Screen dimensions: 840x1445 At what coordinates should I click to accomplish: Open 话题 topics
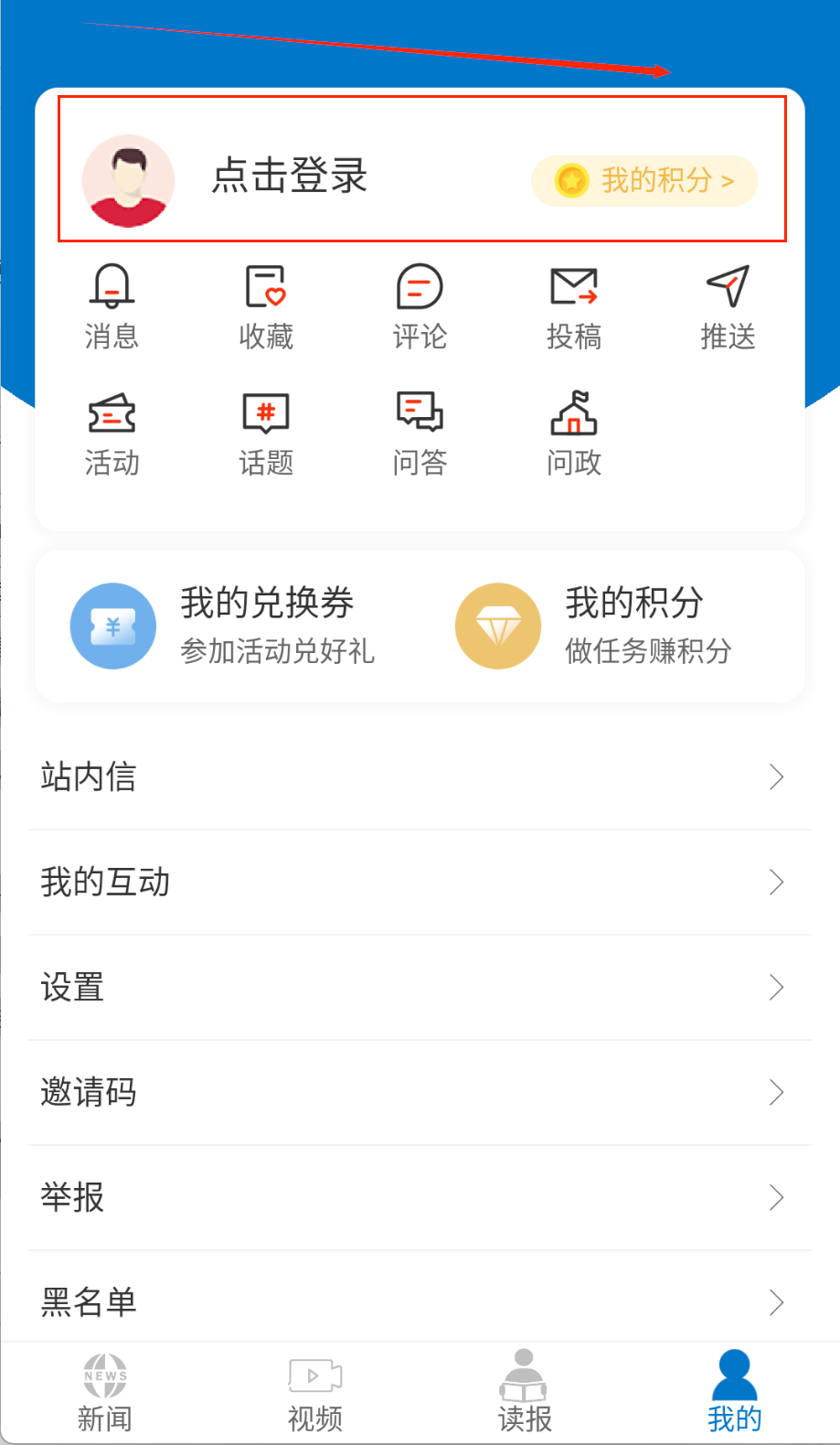266,433
